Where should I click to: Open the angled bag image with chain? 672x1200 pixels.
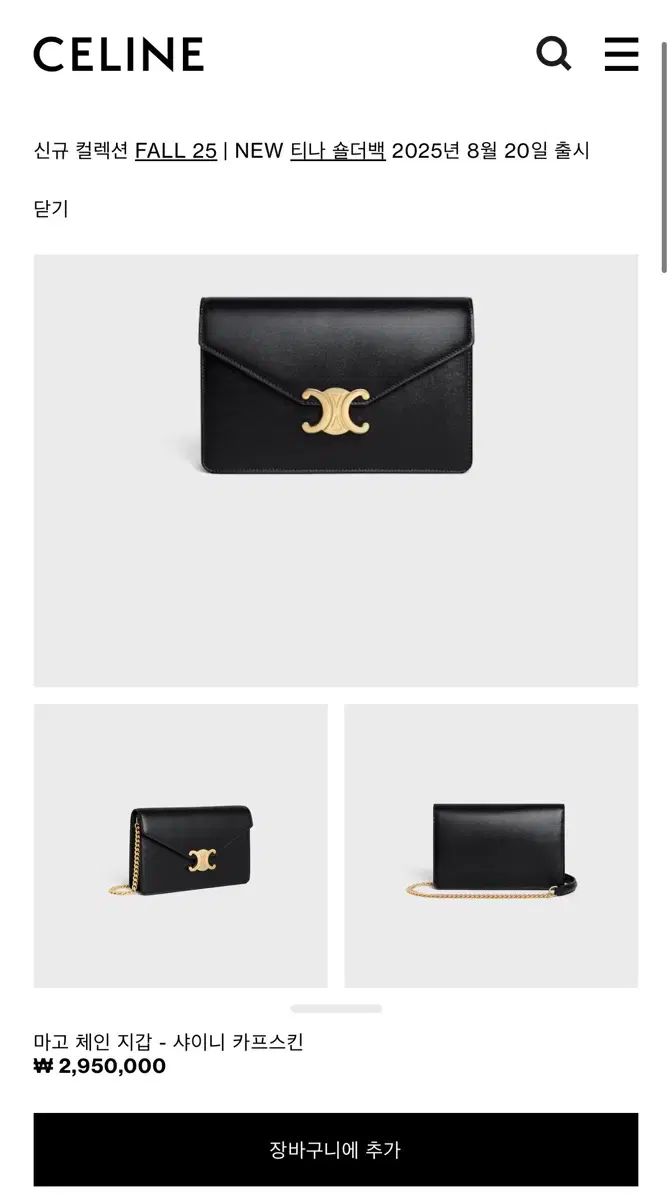tap(181, 846)
